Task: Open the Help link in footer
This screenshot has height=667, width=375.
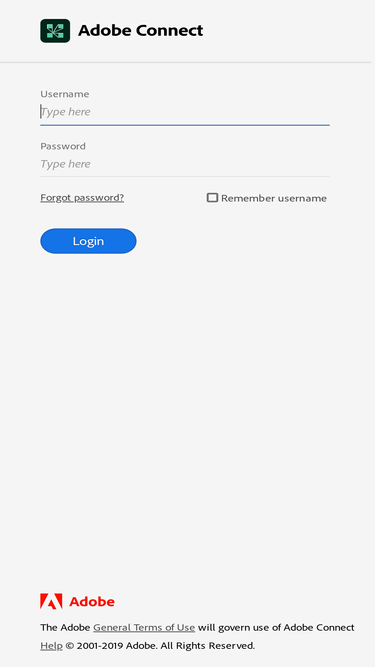Action: point(51,646)
